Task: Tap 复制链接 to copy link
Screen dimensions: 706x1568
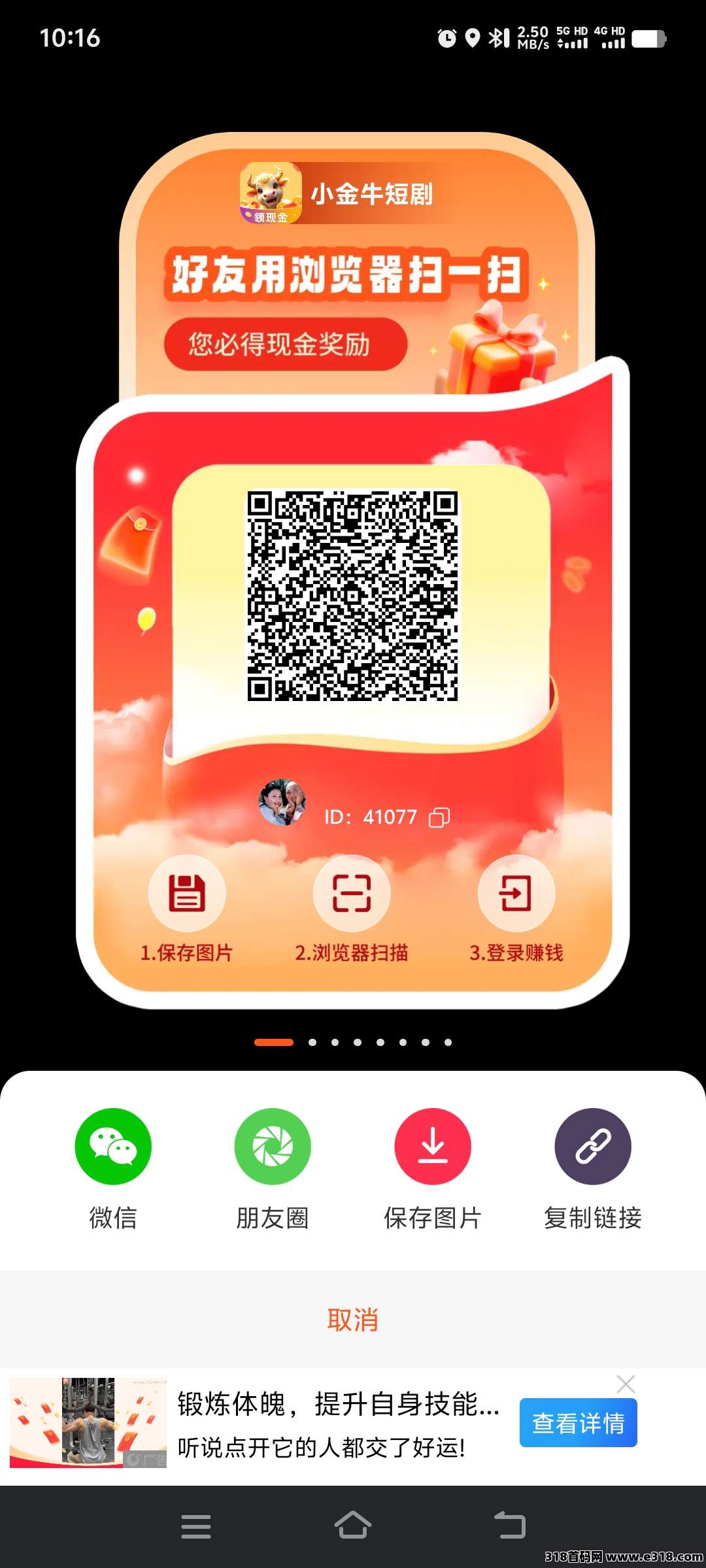Action: tap(592, 1147)
